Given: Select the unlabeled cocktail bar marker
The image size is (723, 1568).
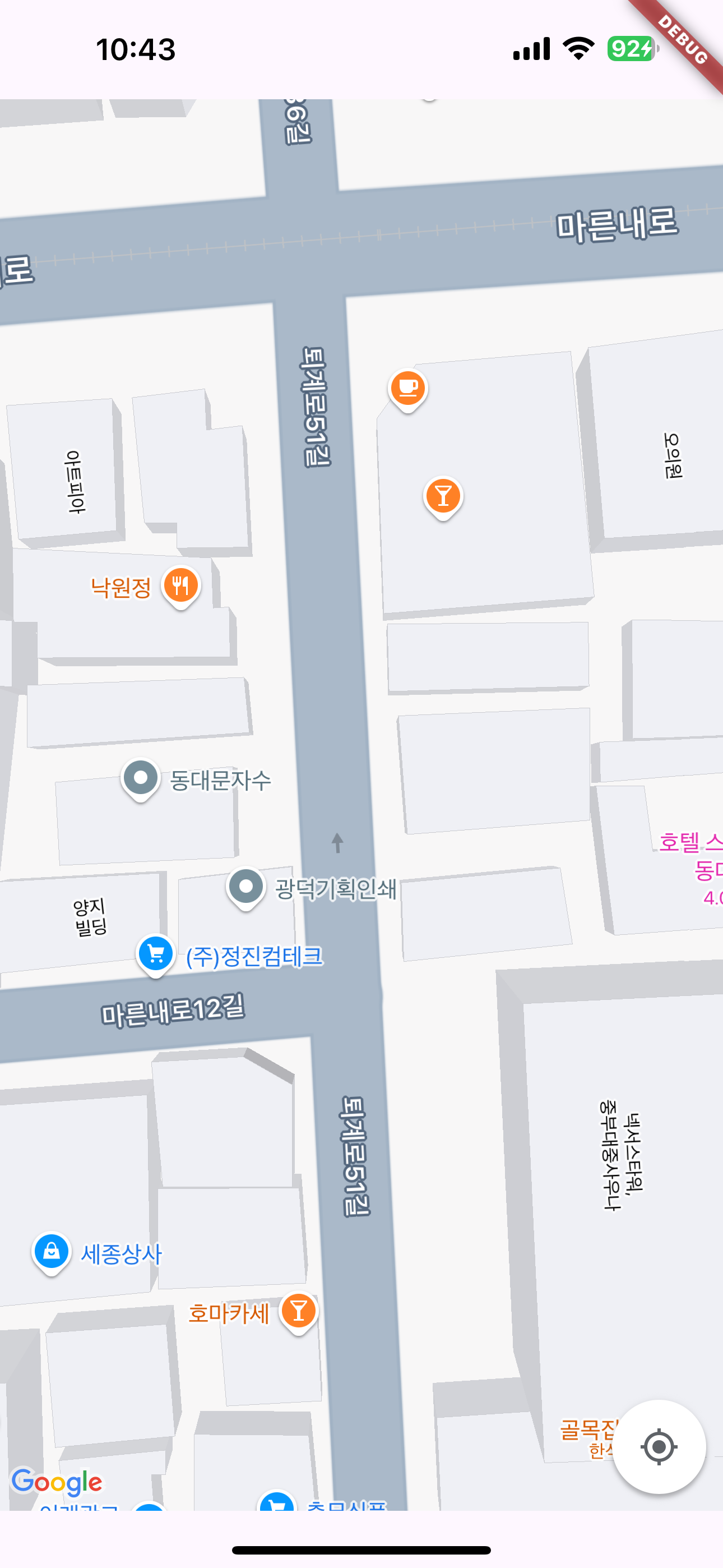Looking at the screenshot, I should coord(443,496).
